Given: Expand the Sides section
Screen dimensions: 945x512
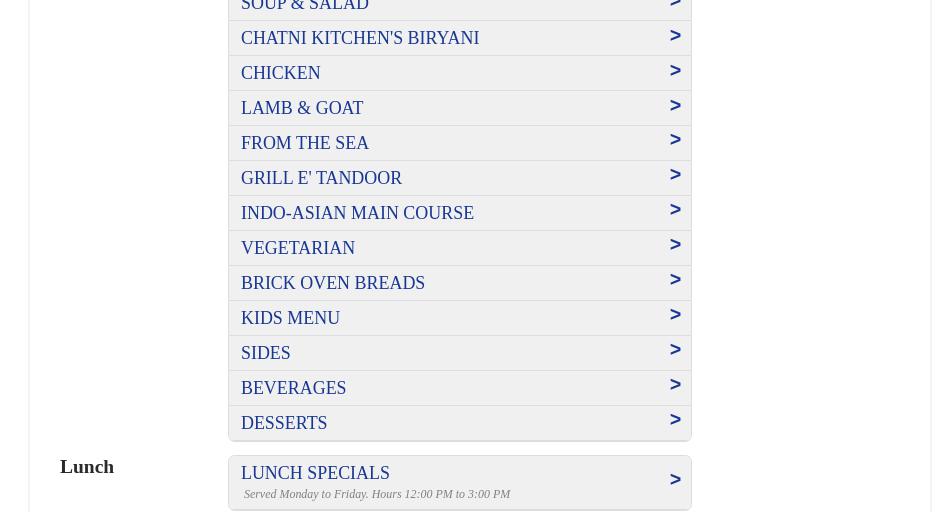Looking at the screenshot, I should coord(459,353).
